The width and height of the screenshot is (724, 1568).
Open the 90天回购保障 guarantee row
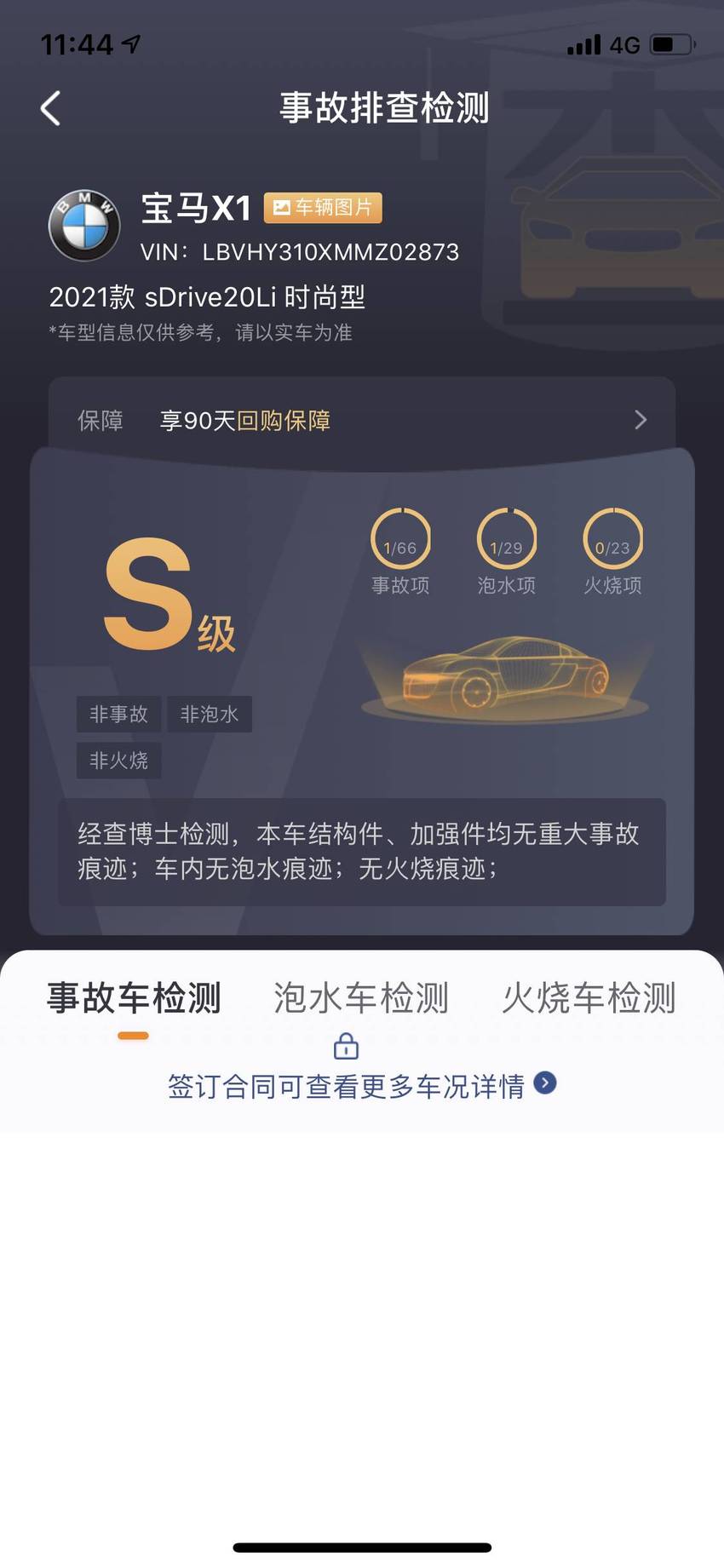point(362,420)
